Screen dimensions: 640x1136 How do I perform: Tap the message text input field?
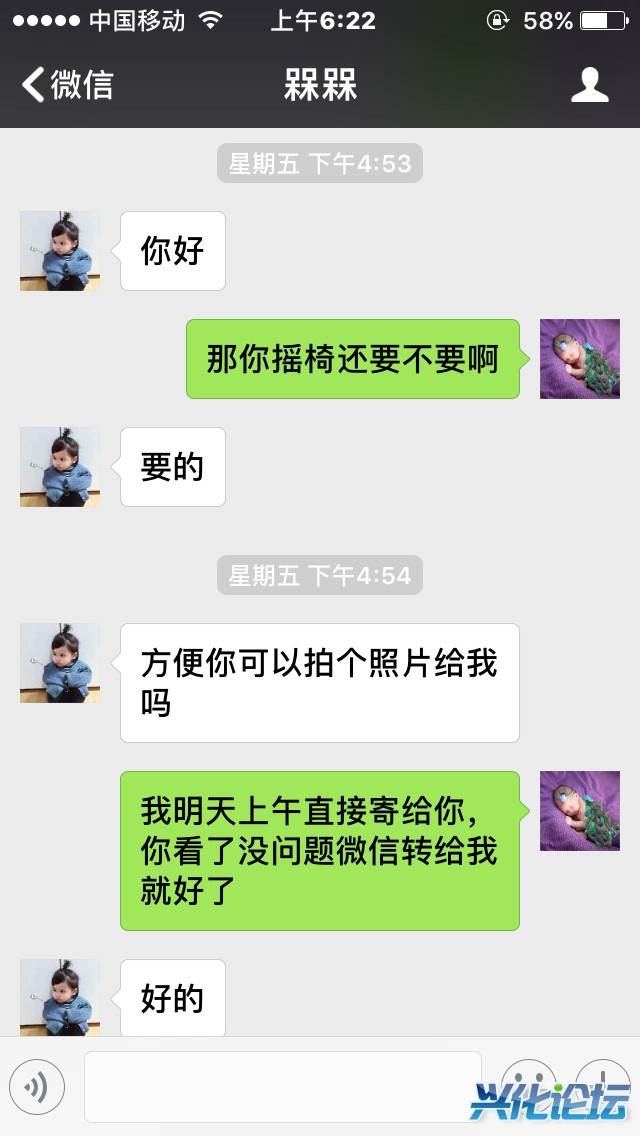(x=282, y=1087)
